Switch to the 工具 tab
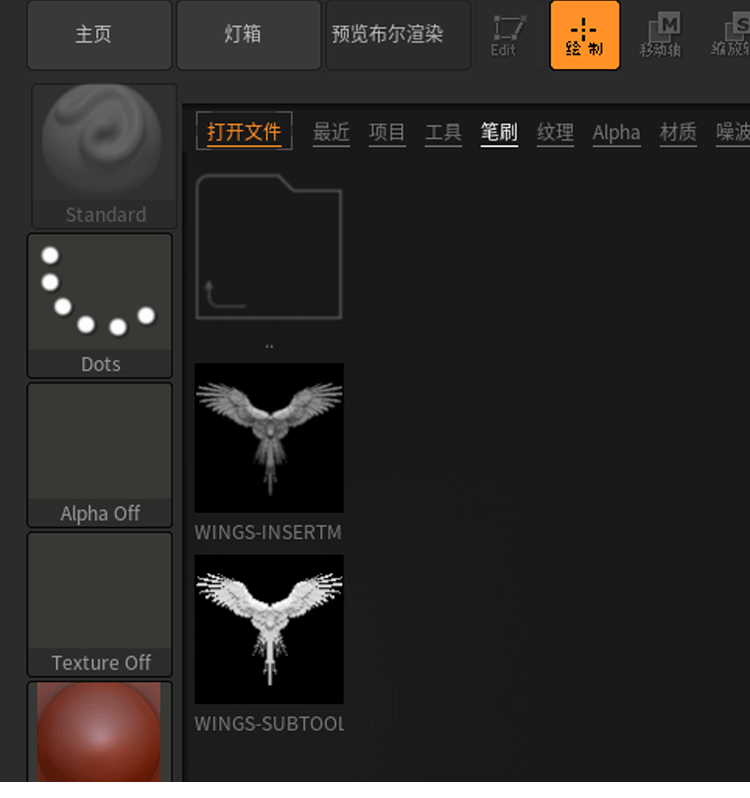 coord(443,132)
